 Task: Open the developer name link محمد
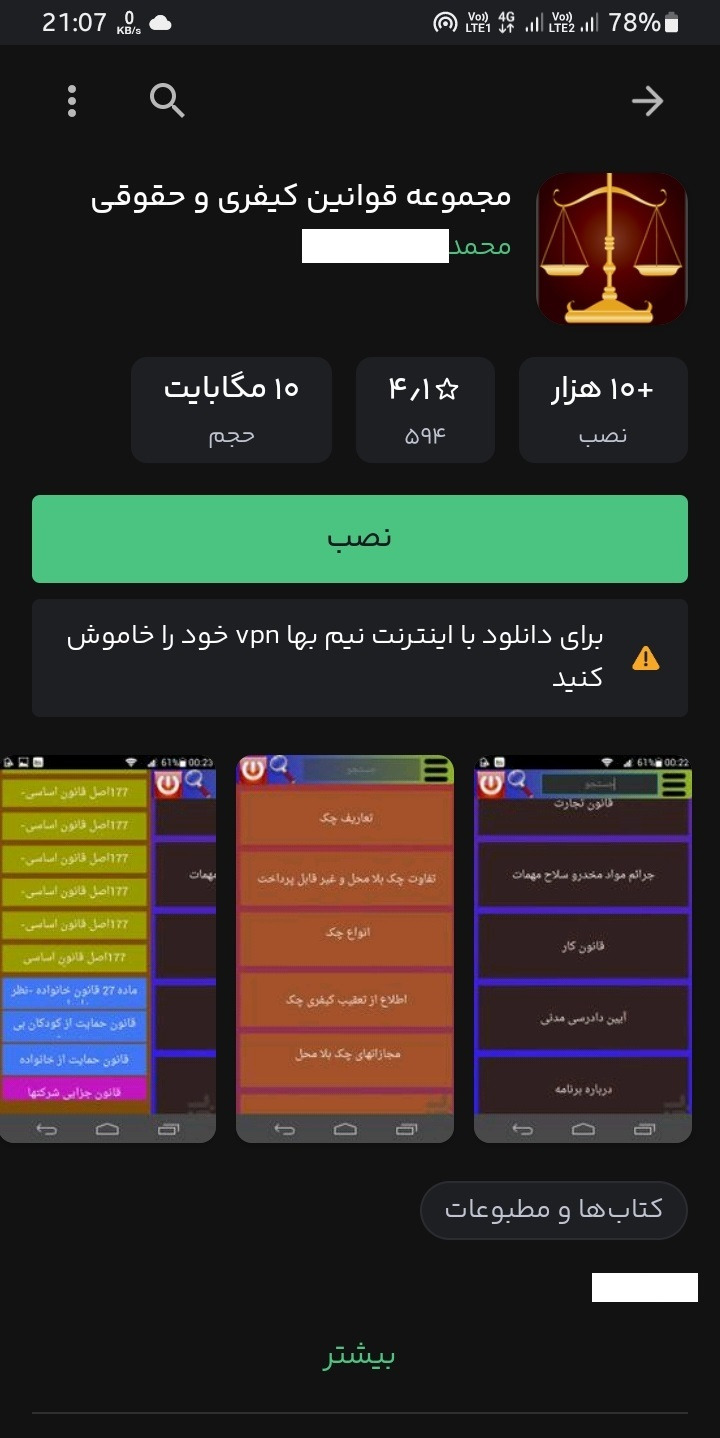coord(481,246)
